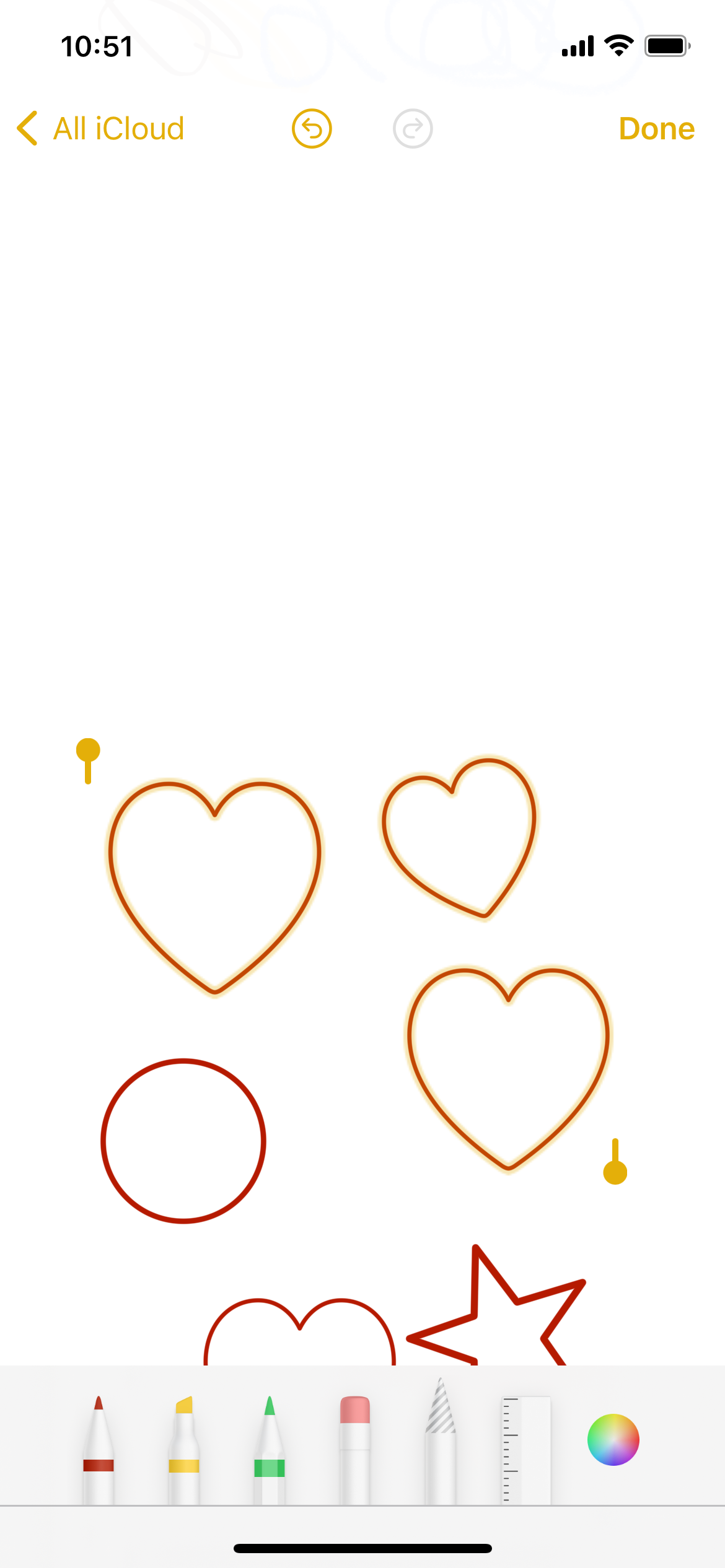Open the color picker wheel

[613, 1440]
